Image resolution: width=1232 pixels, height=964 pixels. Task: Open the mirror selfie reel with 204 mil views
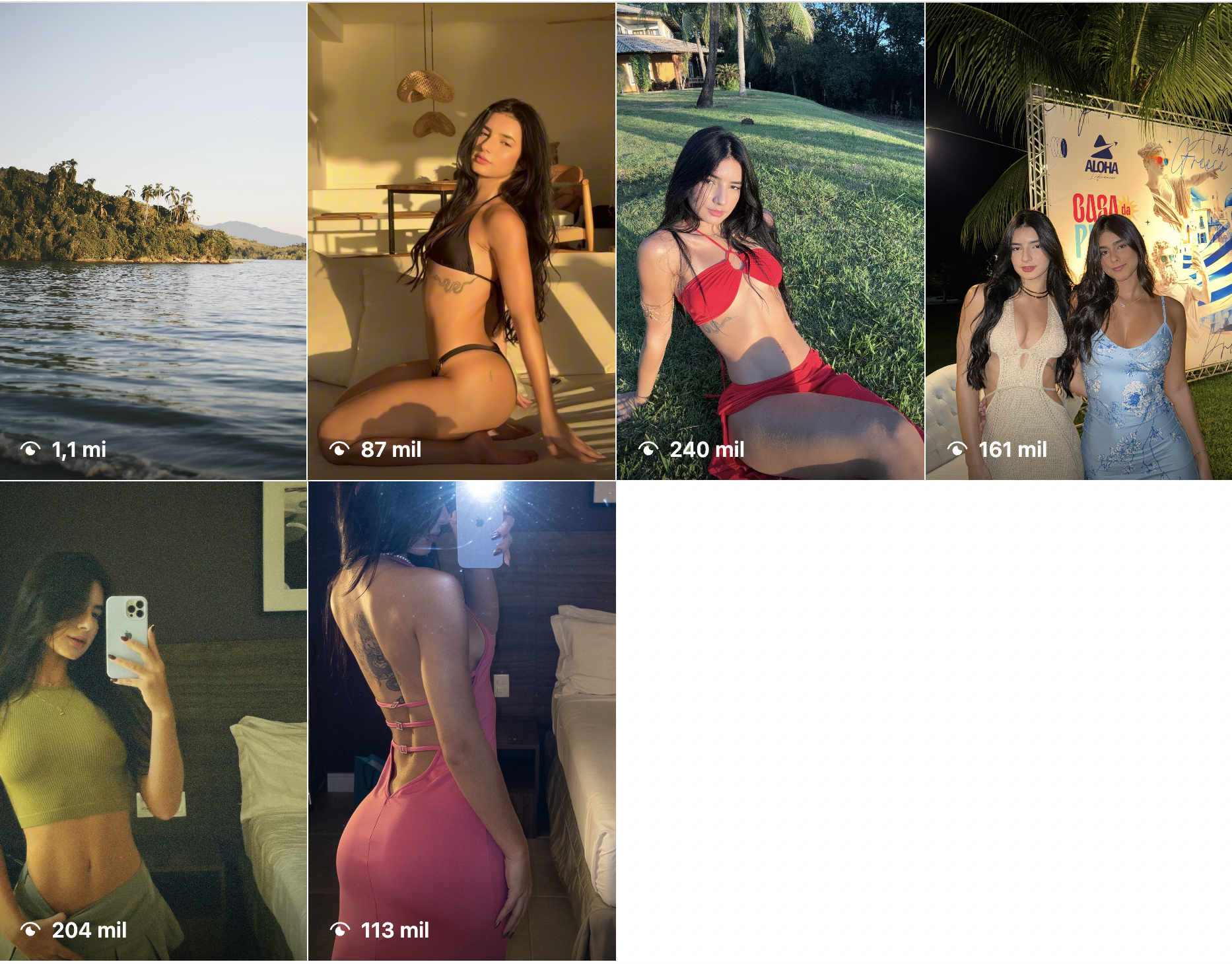(x=153, y=720)
